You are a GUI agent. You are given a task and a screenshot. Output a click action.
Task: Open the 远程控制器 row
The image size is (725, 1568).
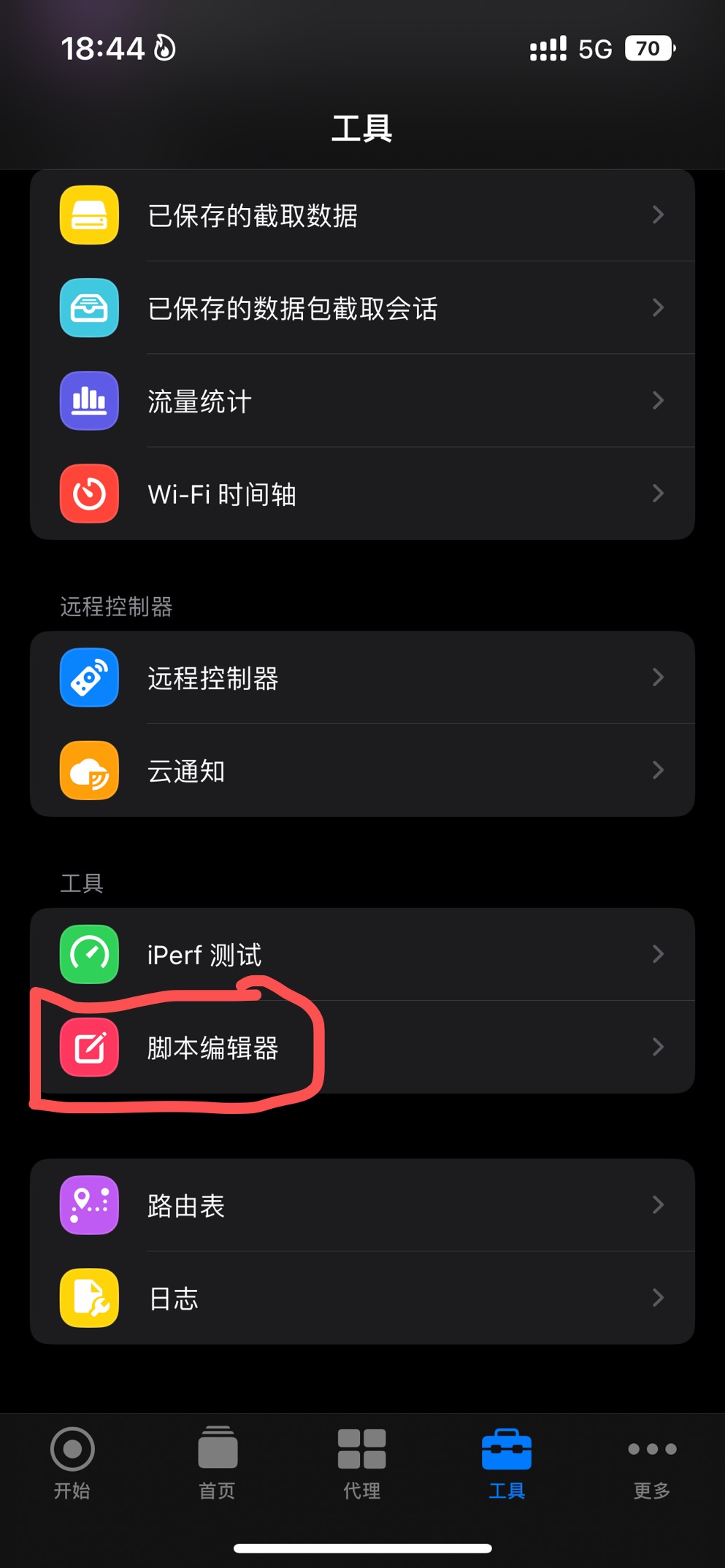pos(361,677)
